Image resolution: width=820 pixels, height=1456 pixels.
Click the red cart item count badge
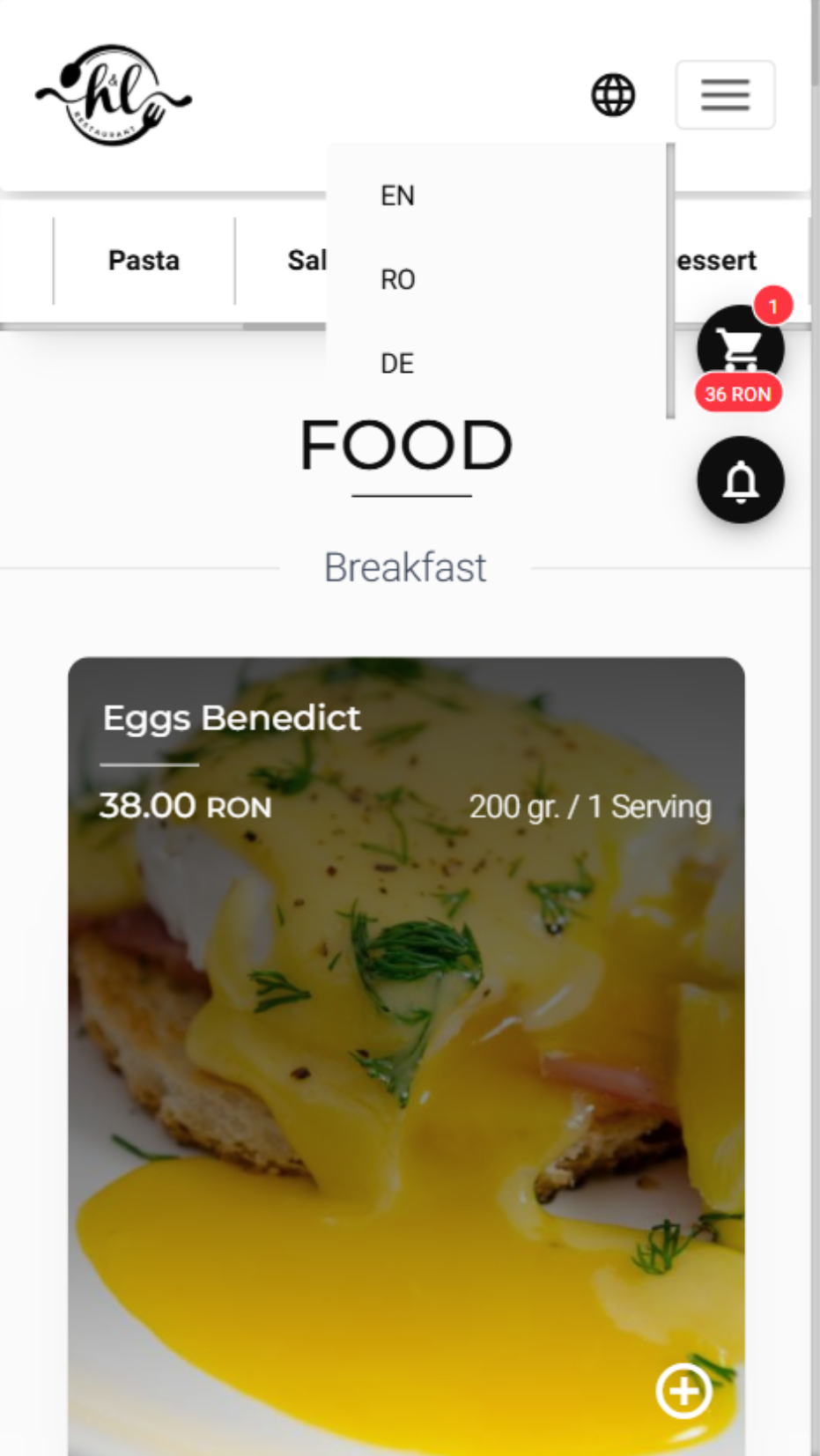tap(773, 307)
